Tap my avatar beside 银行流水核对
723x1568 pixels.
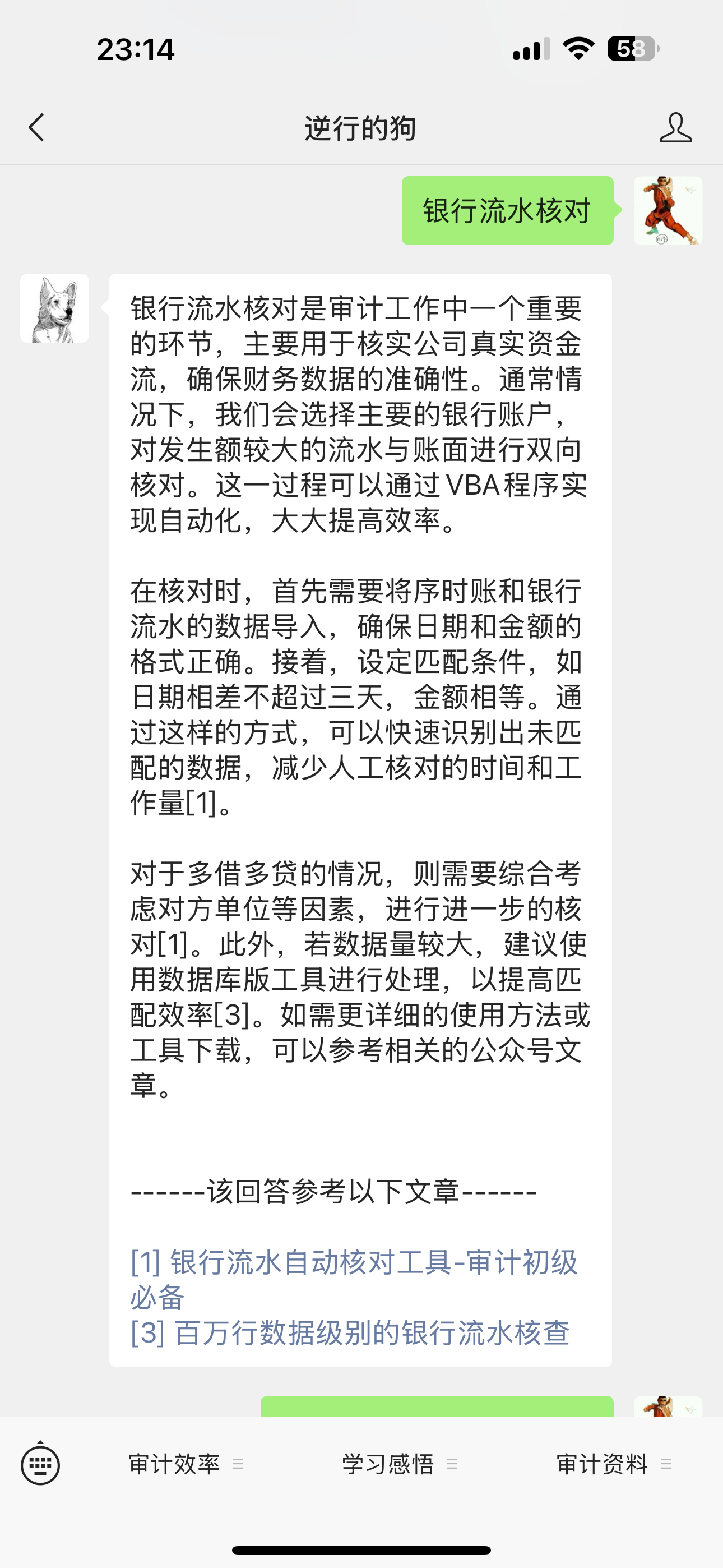coord(668,211)
